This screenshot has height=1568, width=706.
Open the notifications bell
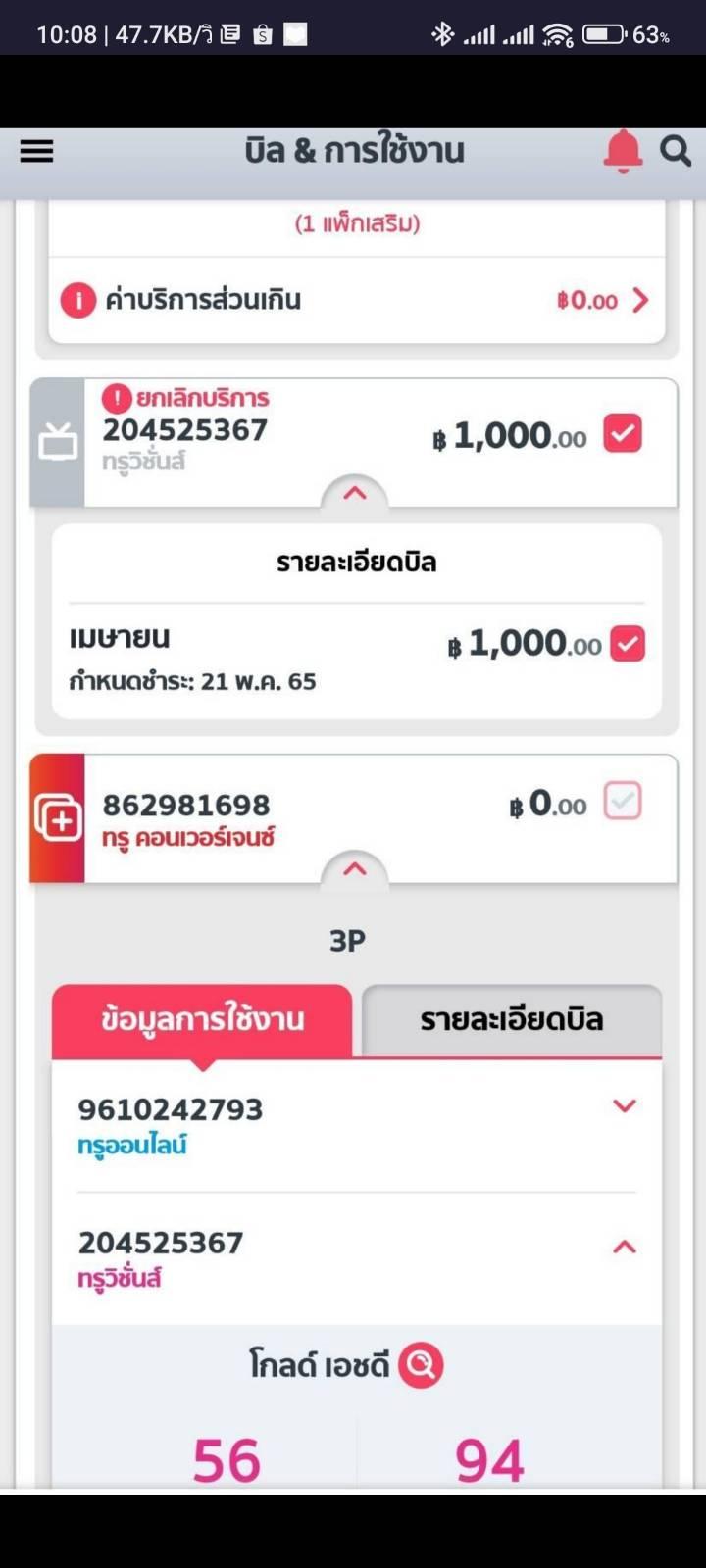coord(623,152)
